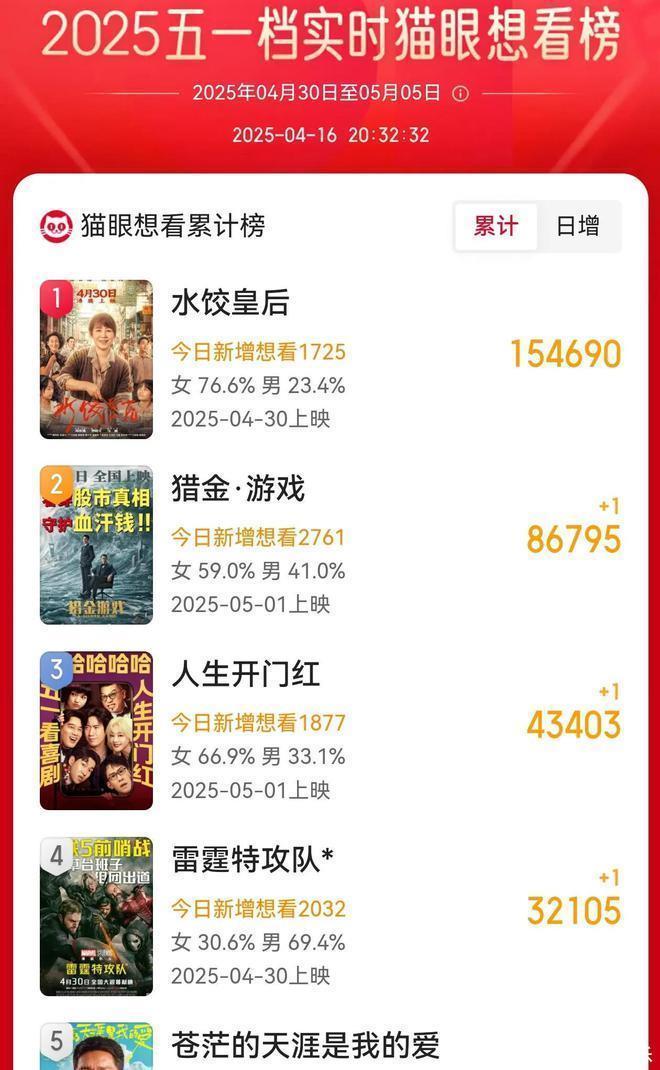Open the 水饺皇后 movie entry
660x1070 pixels.
[x=230, y=302]
